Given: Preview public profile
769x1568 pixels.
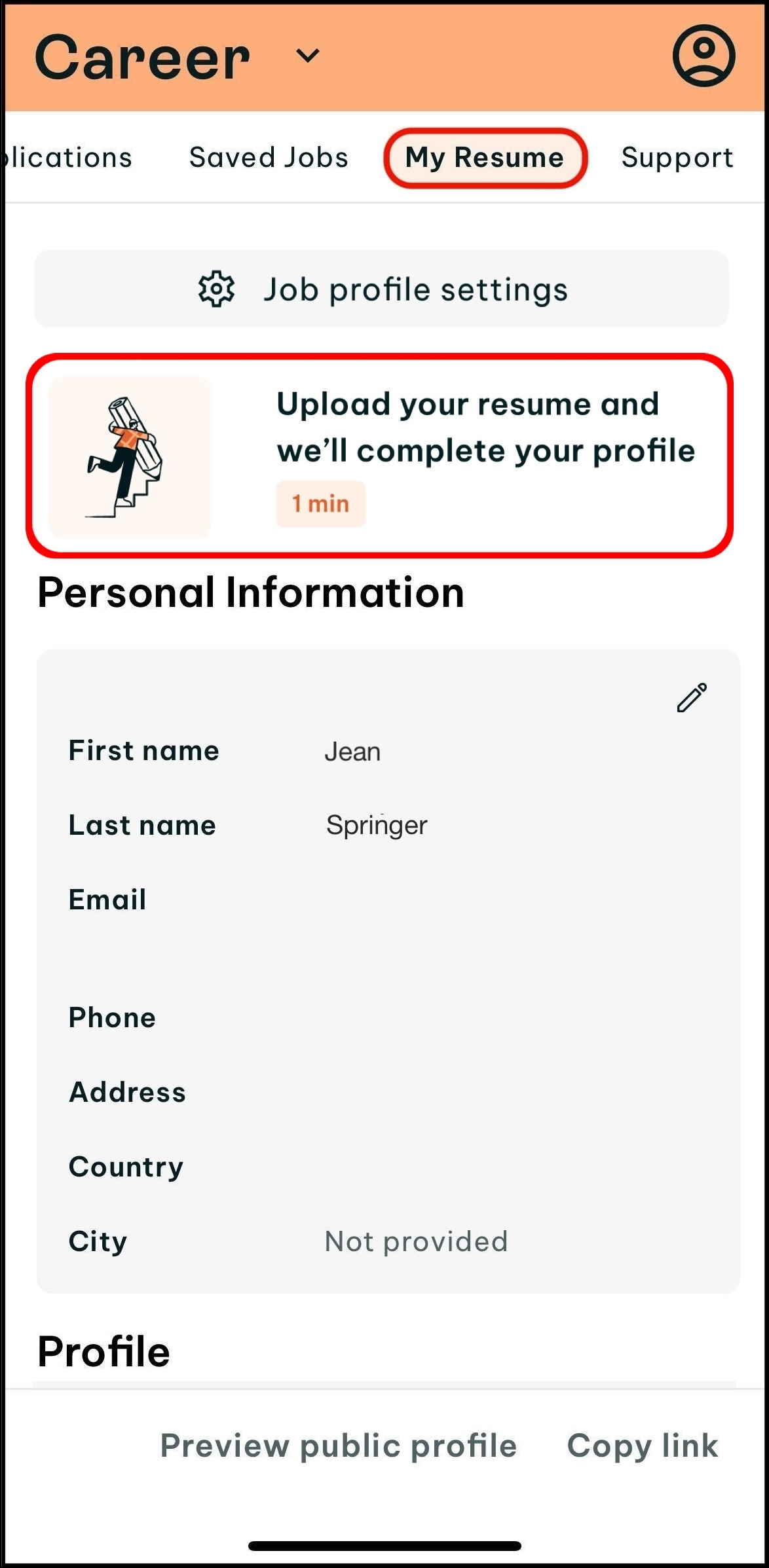Looking at the screenshot, I should pos(339,1445).
